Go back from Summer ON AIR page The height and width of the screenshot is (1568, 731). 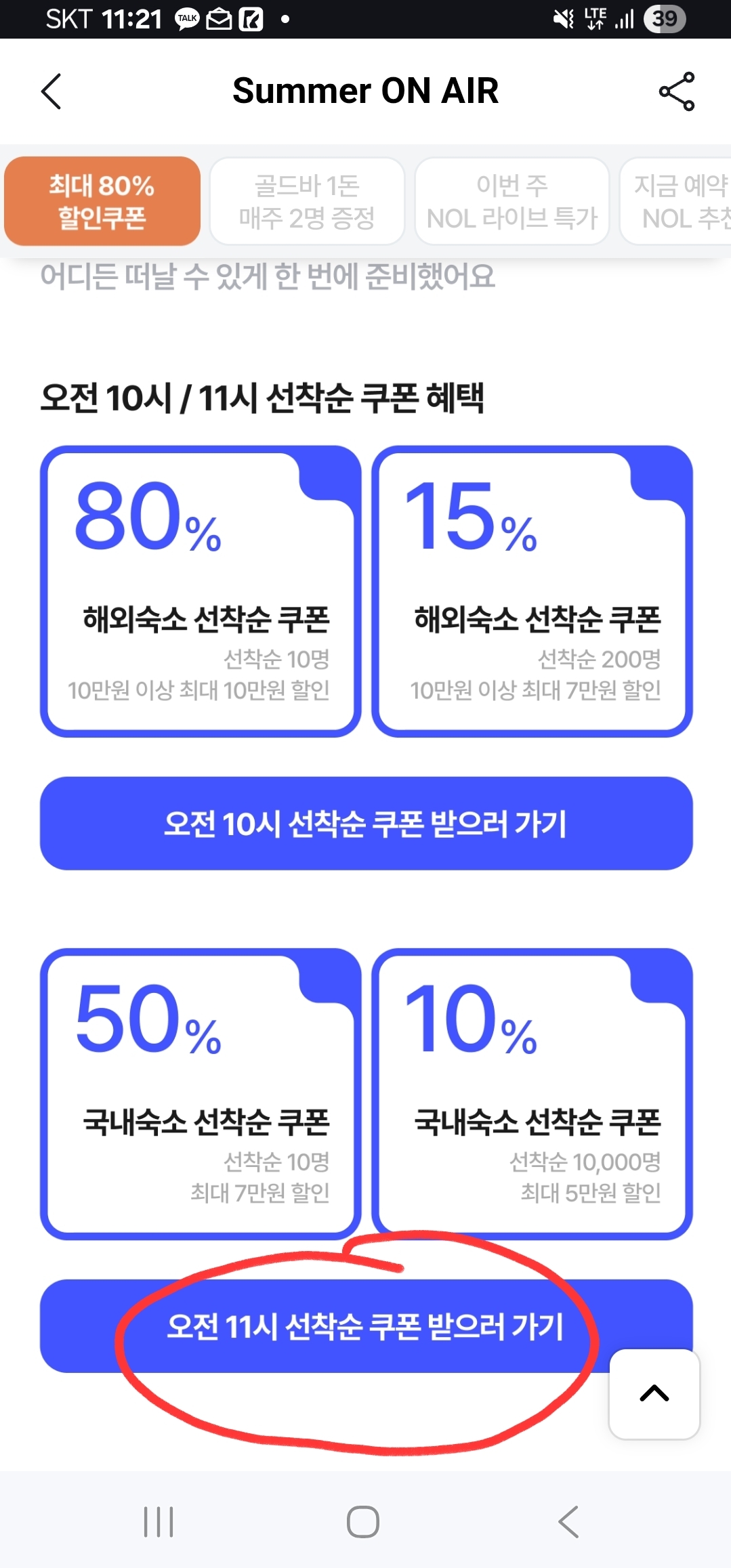pos(51,91)
